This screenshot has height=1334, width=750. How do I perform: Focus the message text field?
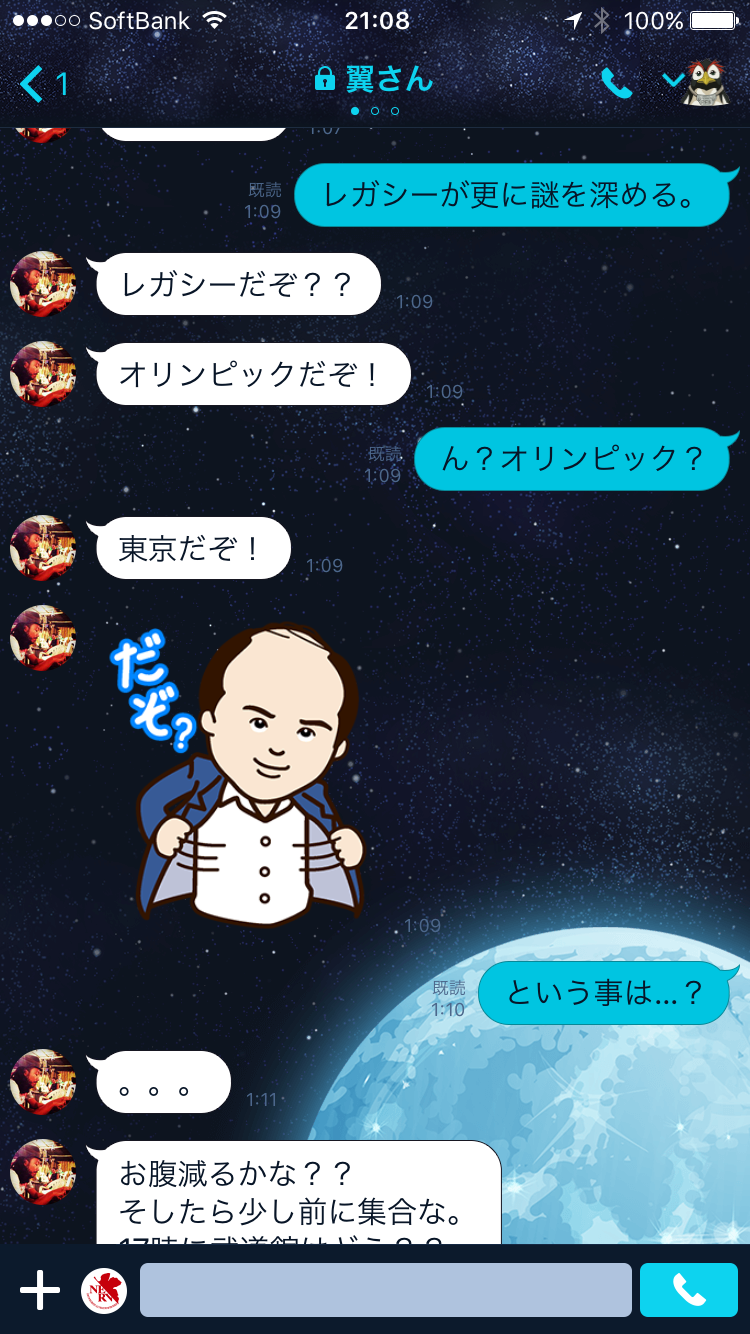(385, 1291)
